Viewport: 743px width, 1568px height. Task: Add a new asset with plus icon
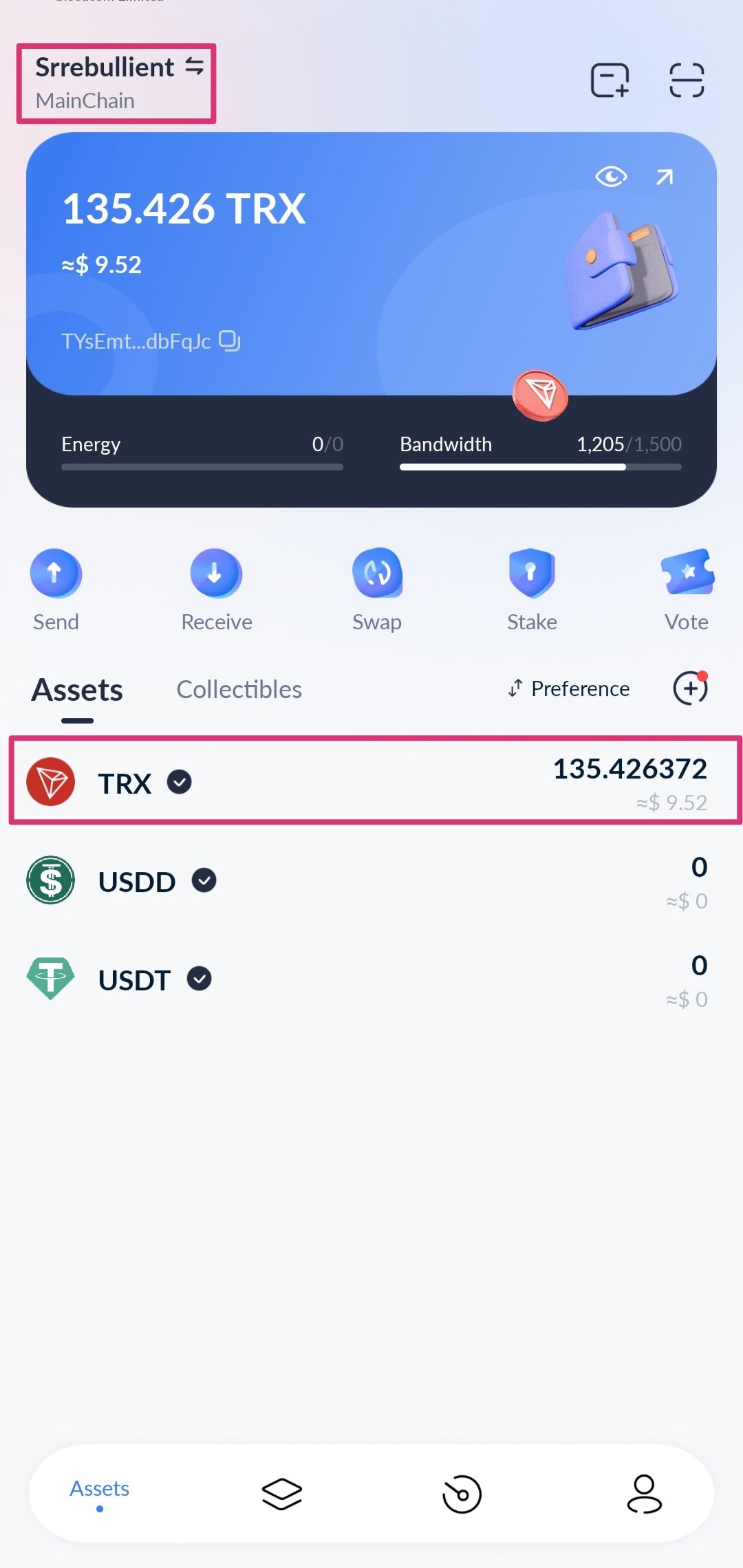[x=691, y=688]
